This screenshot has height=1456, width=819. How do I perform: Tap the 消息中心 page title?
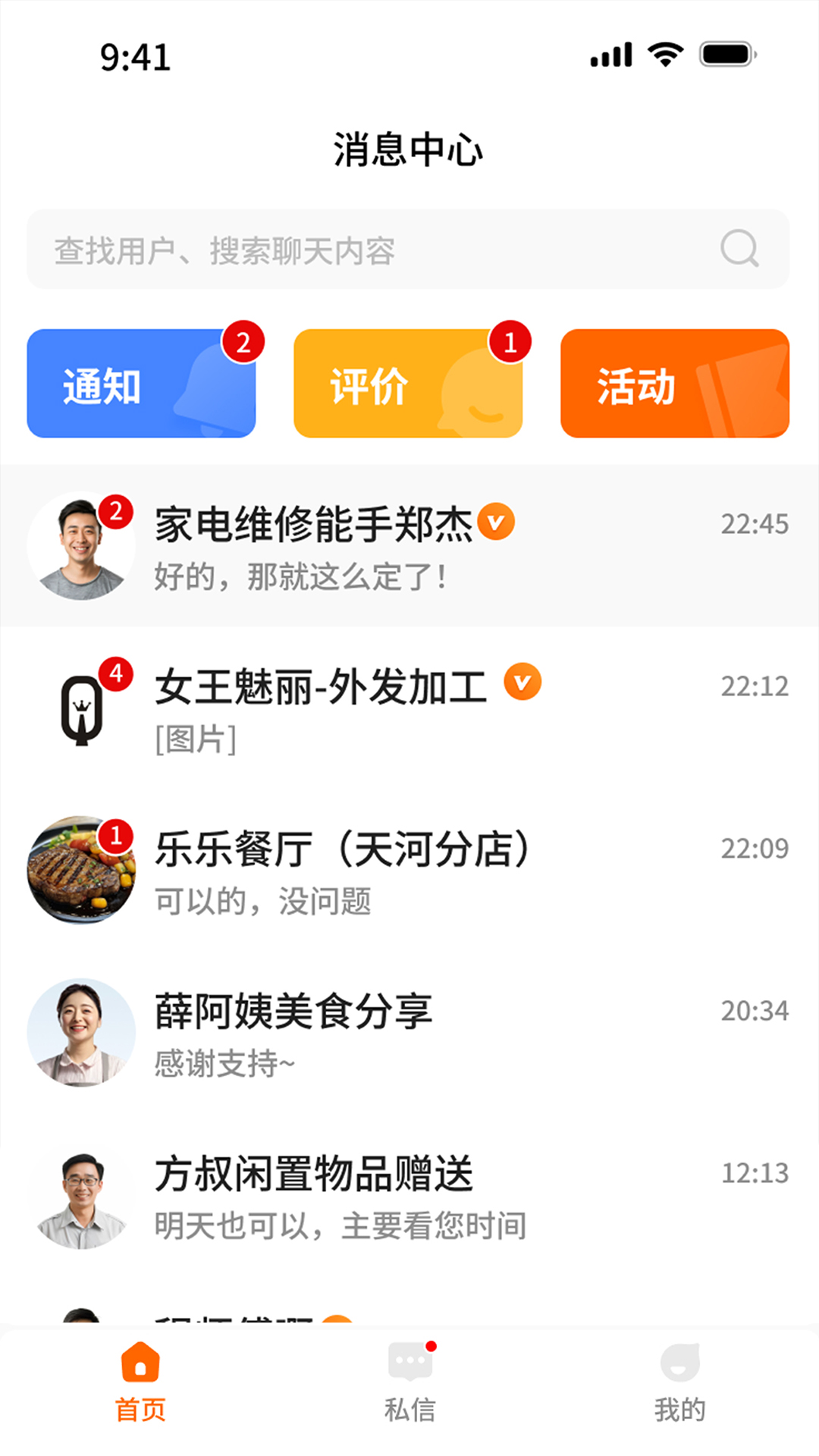pyautogui.click(x=409, y=149)
